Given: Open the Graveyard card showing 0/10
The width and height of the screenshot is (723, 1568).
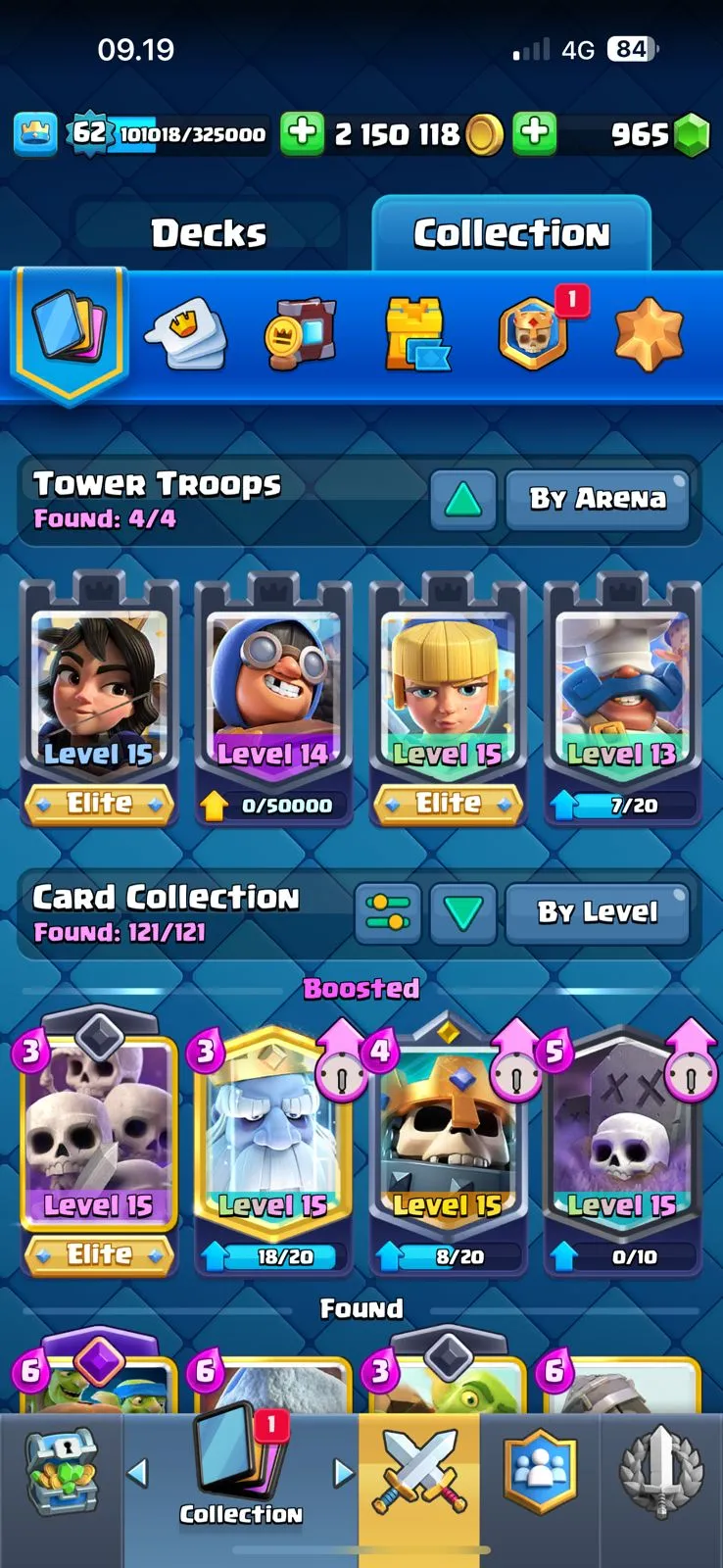Looking at the screenshot, I should point(622,1137).
